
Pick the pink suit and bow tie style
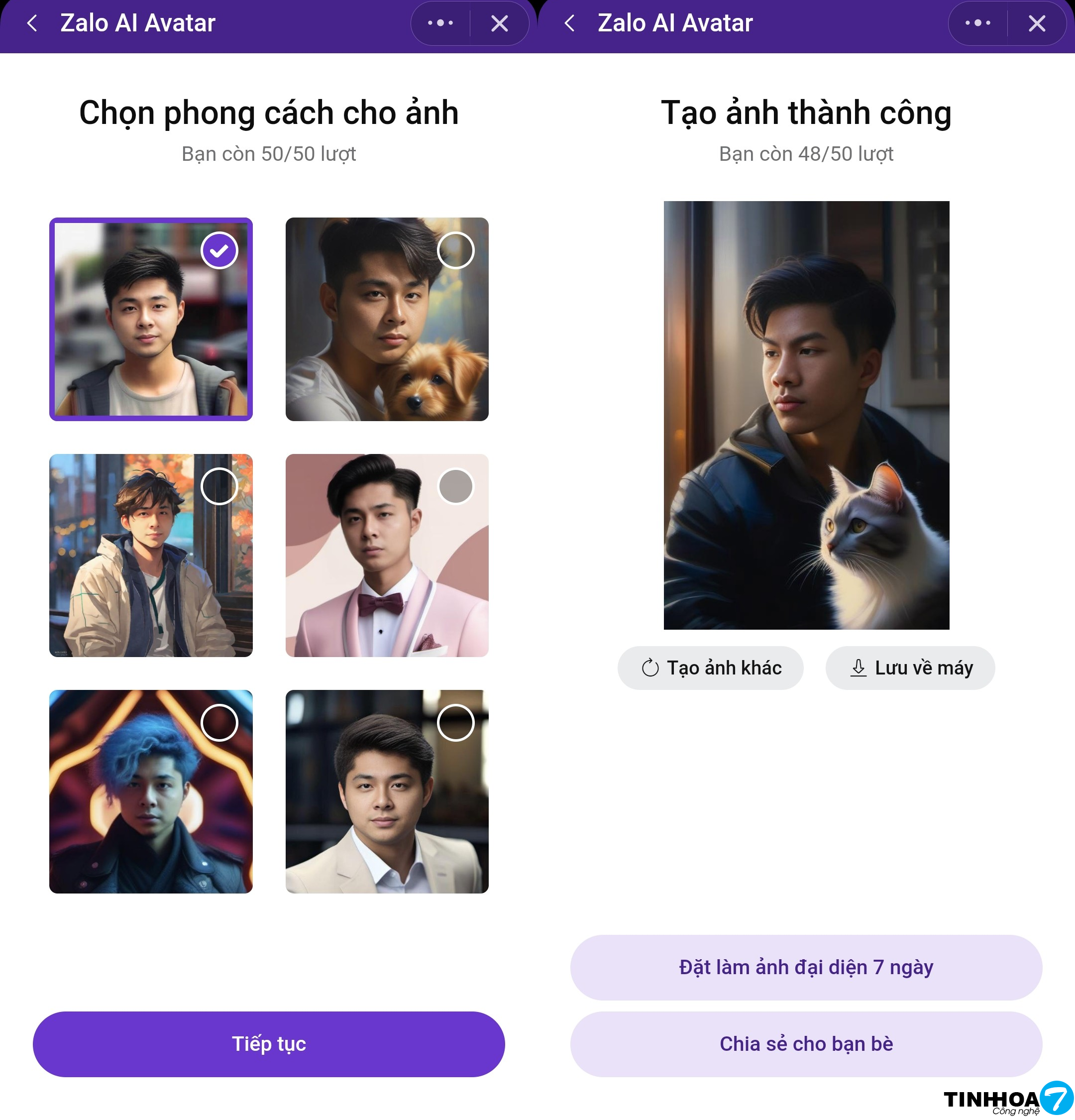387,556
